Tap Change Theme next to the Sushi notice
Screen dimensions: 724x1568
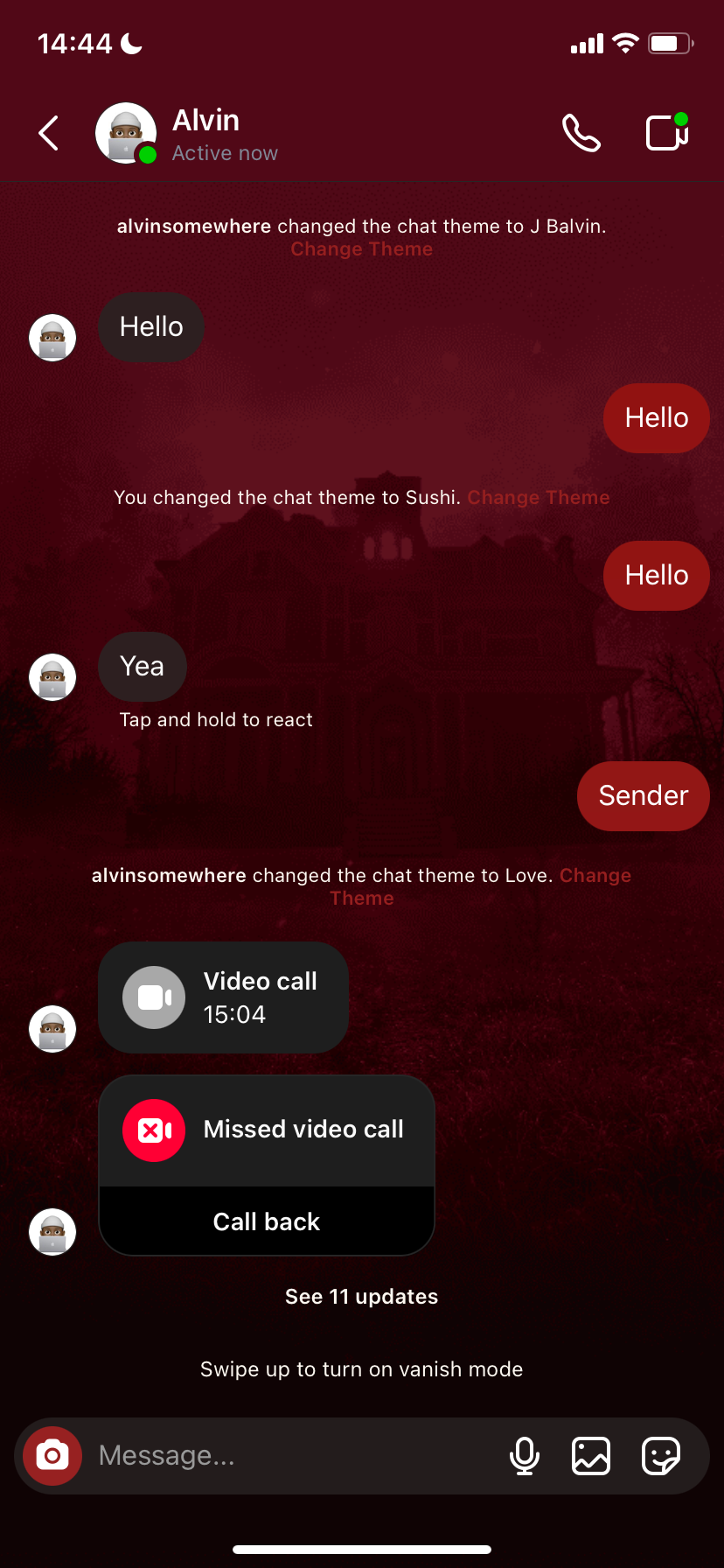[x=539, y=498]
